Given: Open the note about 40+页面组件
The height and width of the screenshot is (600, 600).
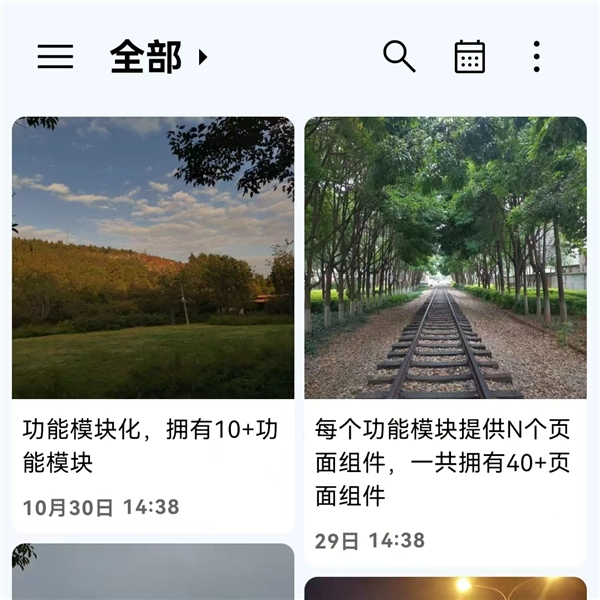Looking at the screenshot, I should pos(445,462).
